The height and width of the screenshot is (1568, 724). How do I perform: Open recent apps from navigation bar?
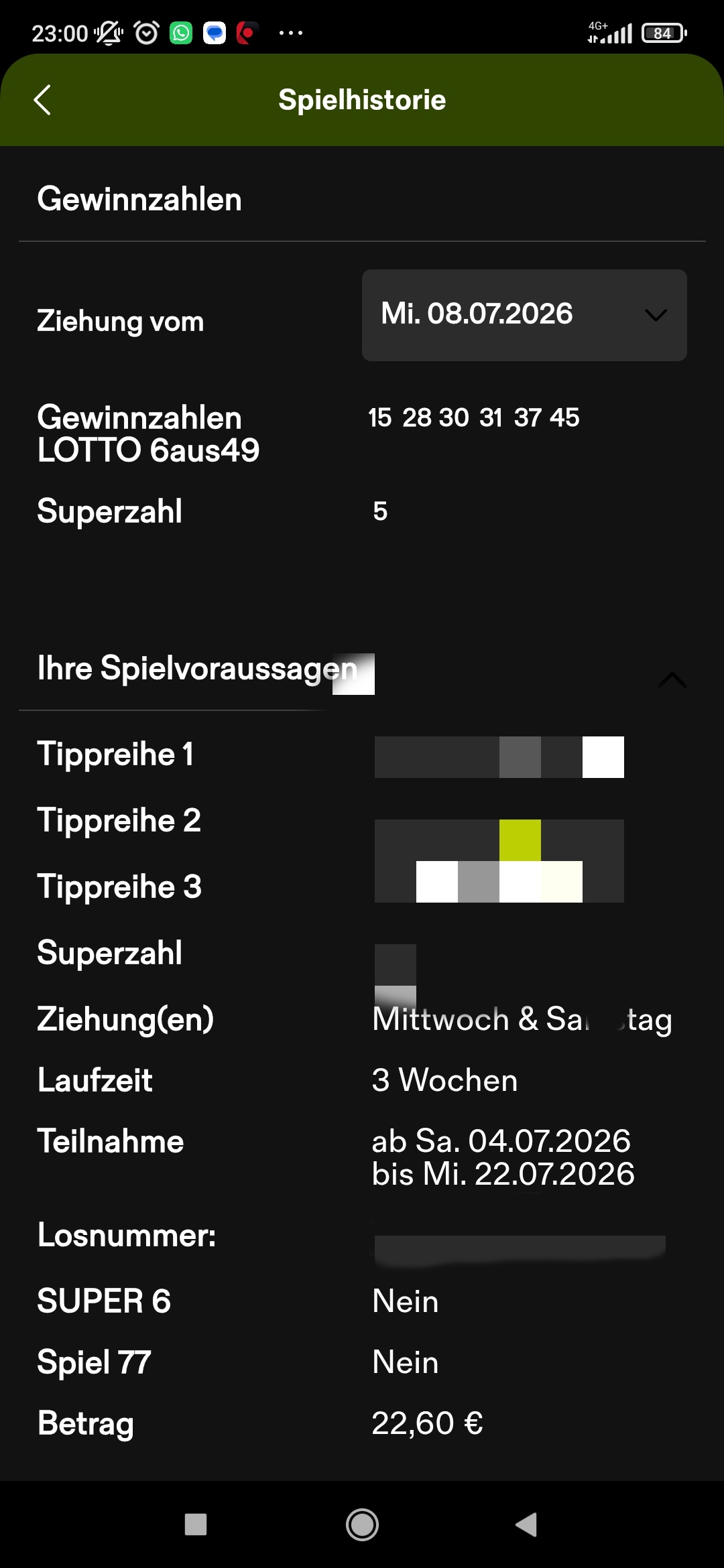[x=196, y=1524]
